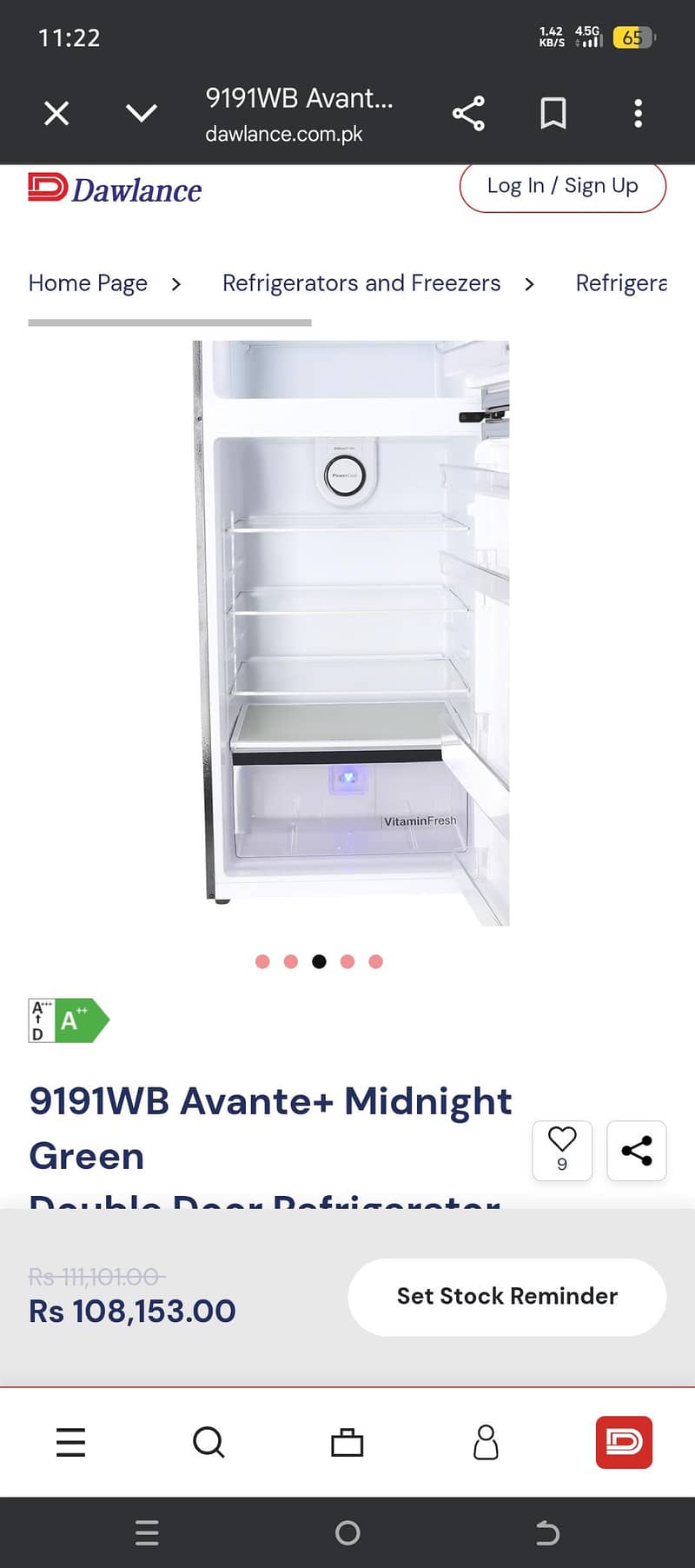The image size is (695, 1568).
Task: Tap Log In / Sign Up
Action: (x=562, y=186)
